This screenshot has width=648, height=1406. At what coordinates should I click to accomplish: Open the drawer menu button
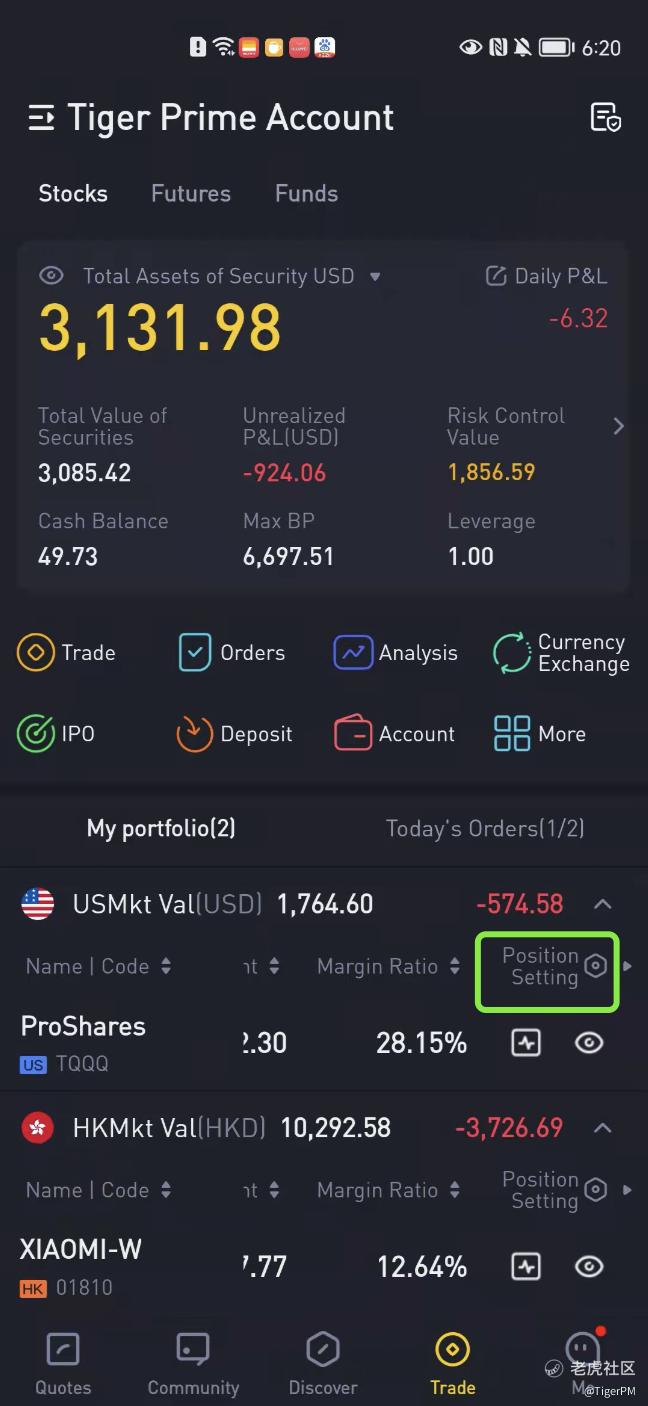[41, 118]
